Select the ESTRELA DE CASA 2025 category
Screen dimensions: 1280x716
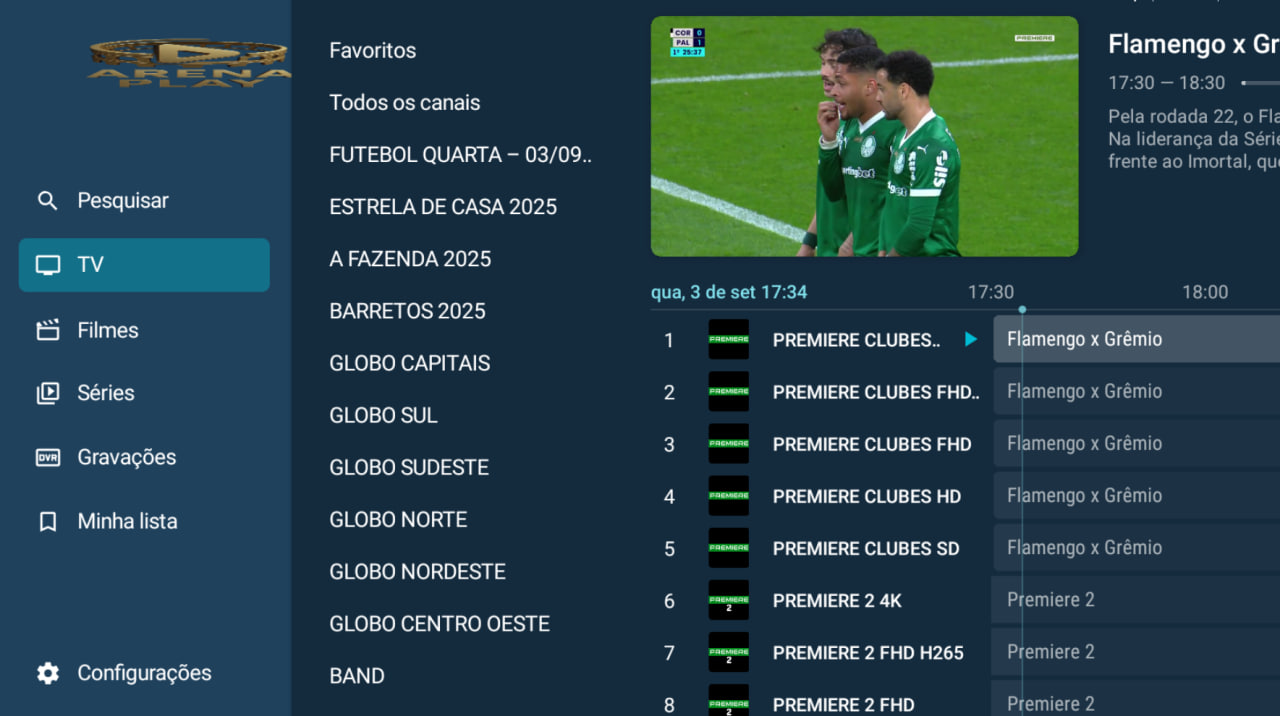[x=443, y=207]
